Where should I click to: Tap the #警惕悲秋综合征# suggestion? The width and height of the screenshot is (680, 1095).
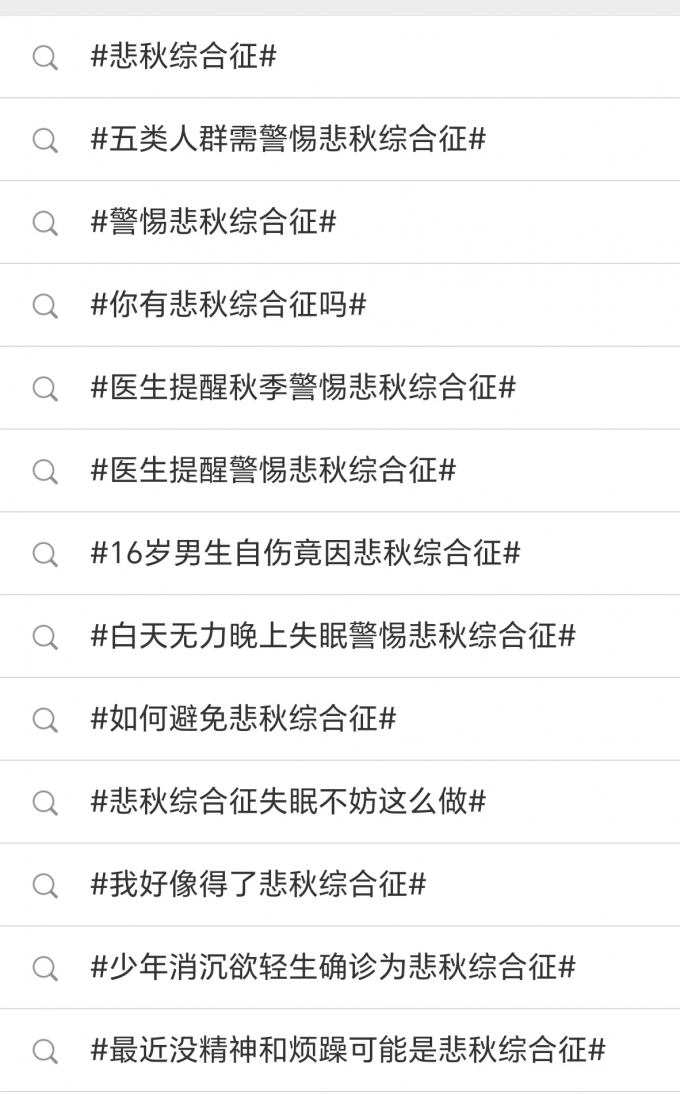coord(213,222)
